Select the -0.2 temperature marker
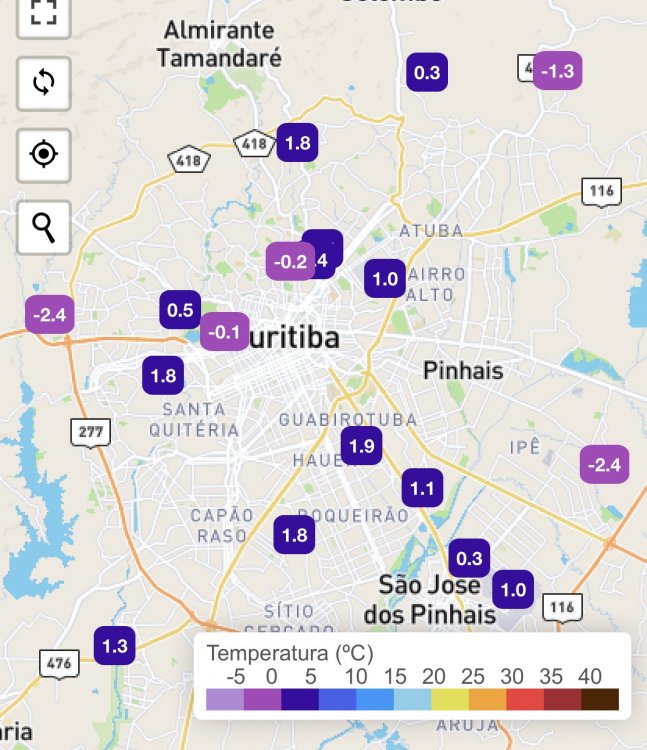This screenshot has width=647, height=750. pos(288,262)
